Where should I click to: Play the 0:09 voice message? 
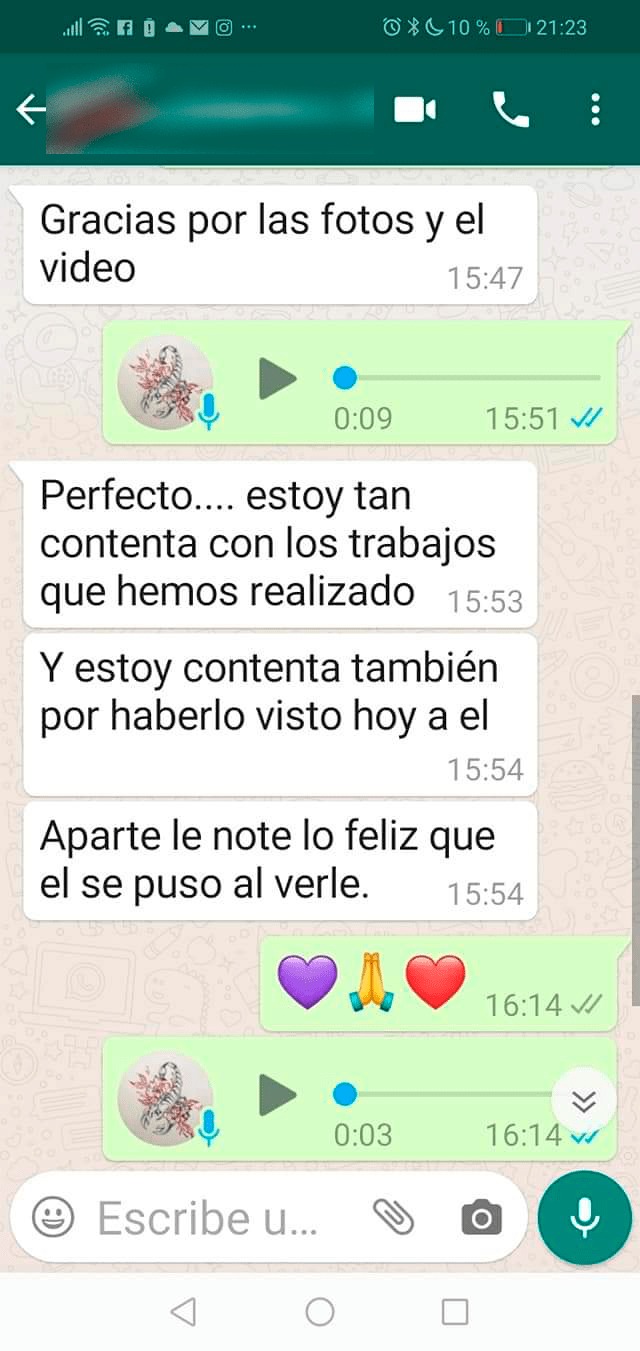(x=277, y=378)
